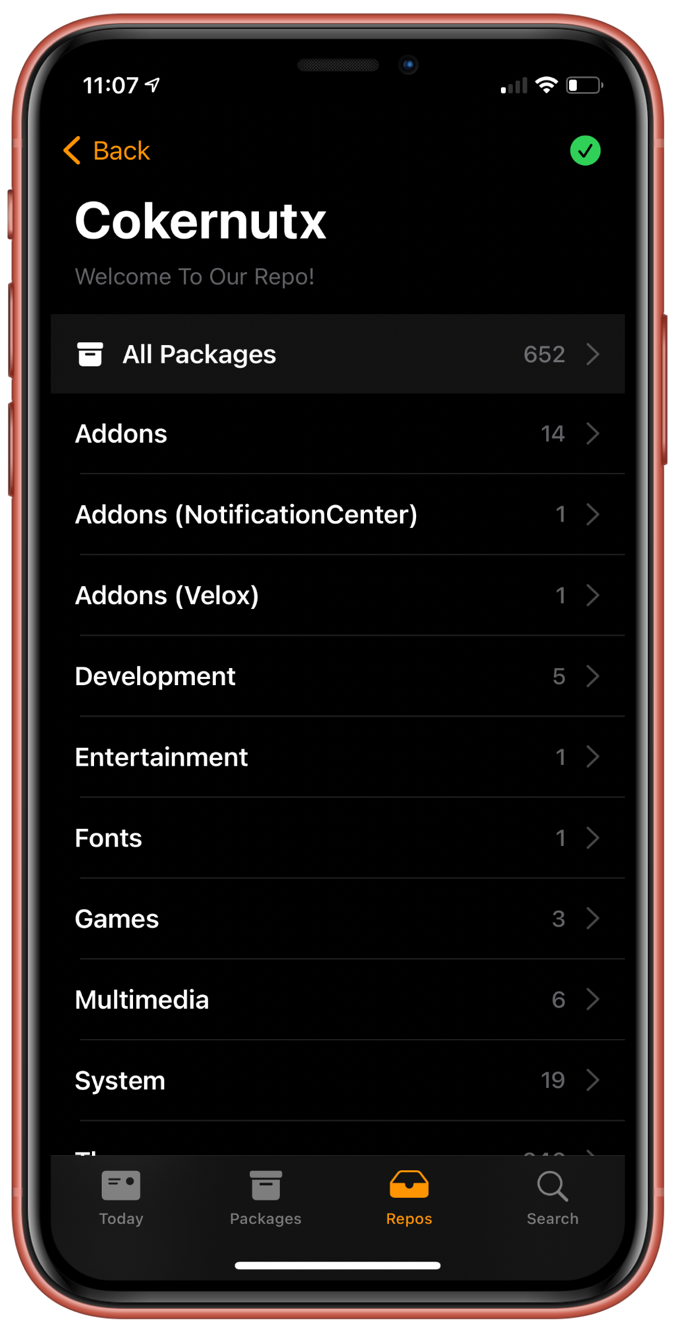Switch to the Search tab
The image size is (675, 1336).
tap(552, 1198)
